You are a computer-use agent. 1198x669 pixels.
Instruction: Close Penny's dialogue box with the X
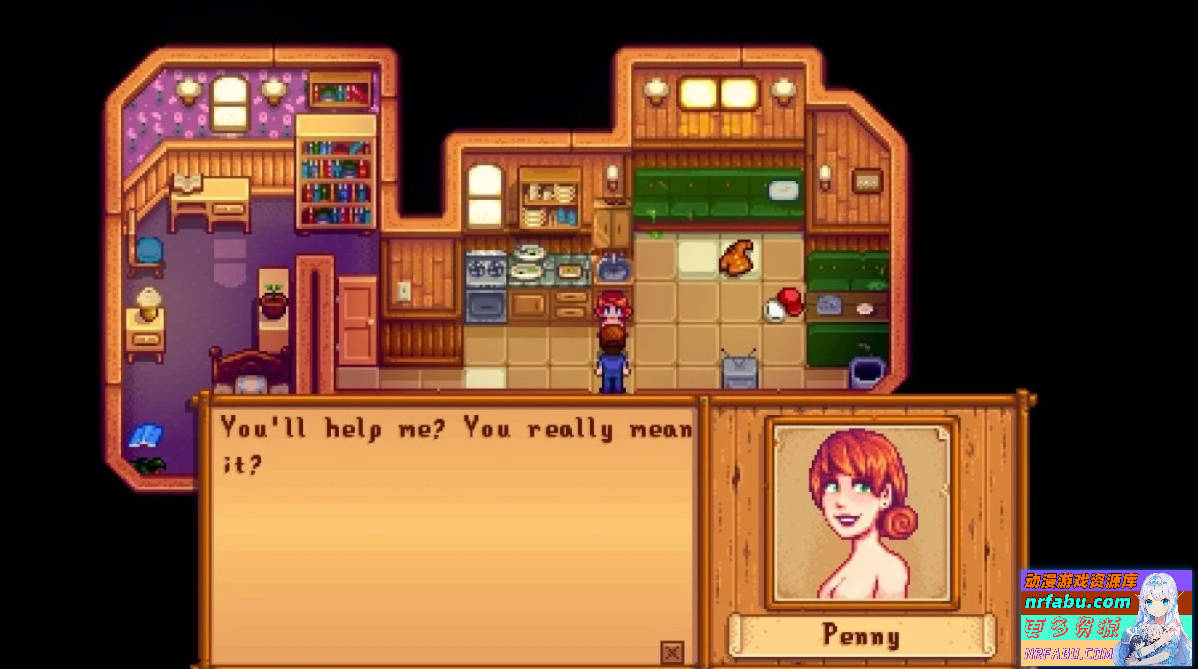(x=672, y=652)
